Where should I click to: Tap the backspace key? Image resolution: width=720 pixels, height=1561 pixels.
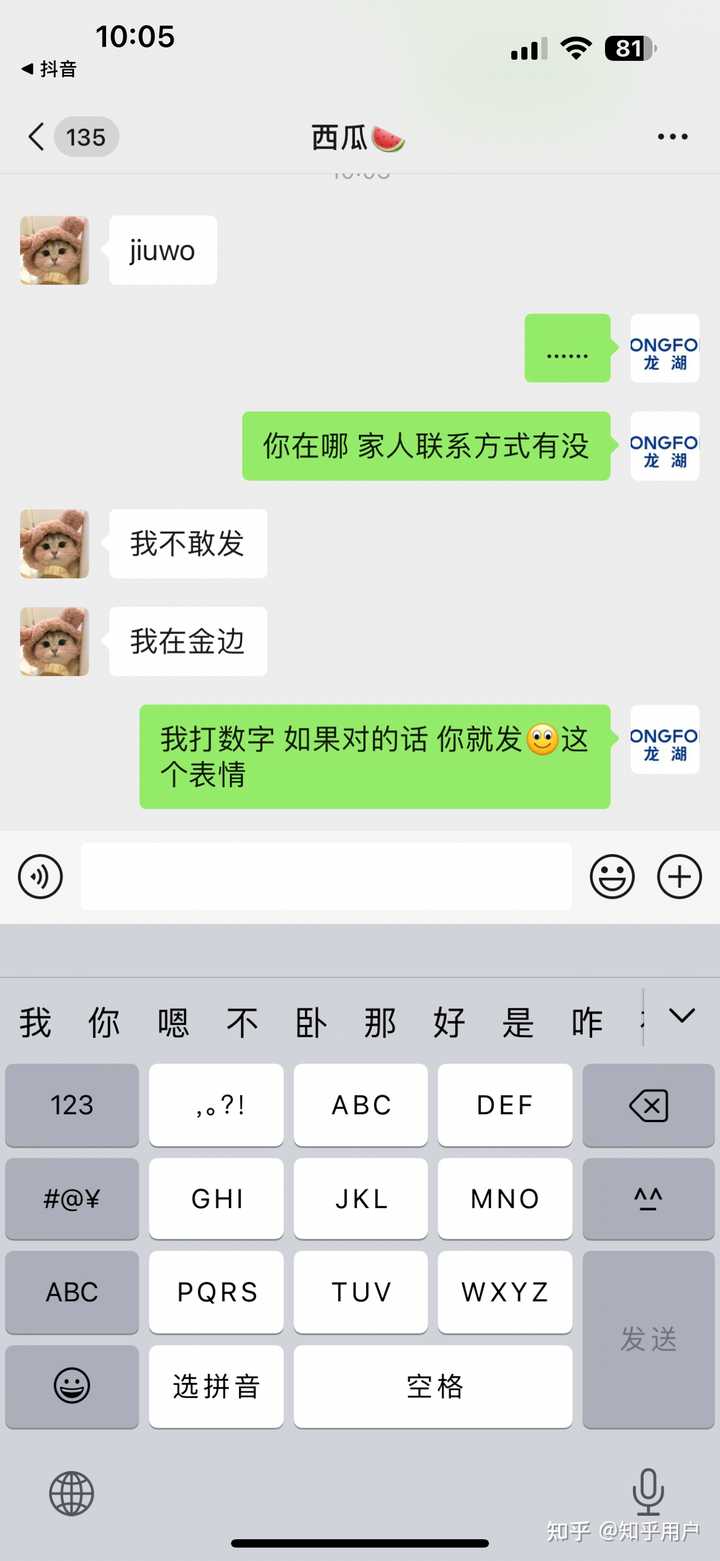tap(648, 1105)
